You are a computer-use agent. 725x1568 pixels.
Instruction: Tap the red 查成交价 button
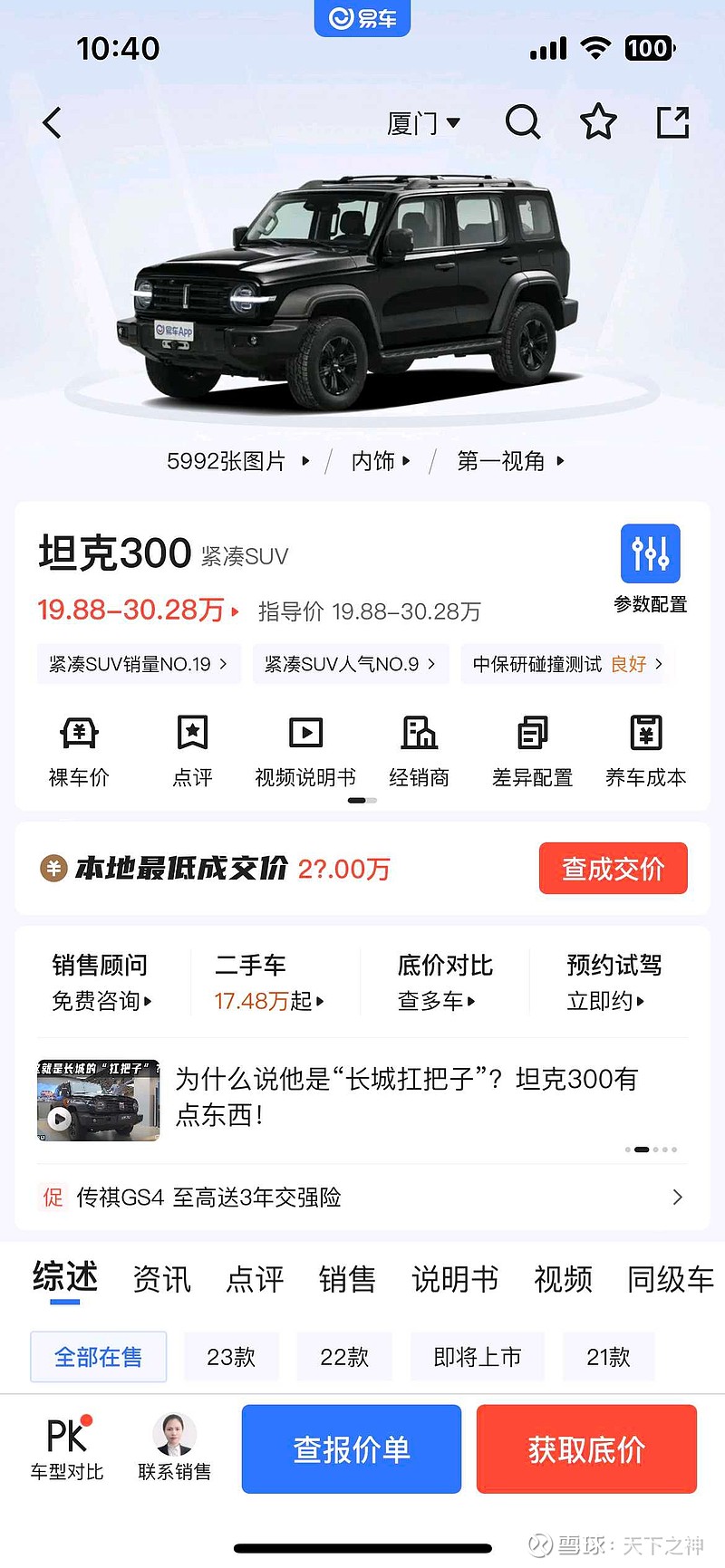614,869
